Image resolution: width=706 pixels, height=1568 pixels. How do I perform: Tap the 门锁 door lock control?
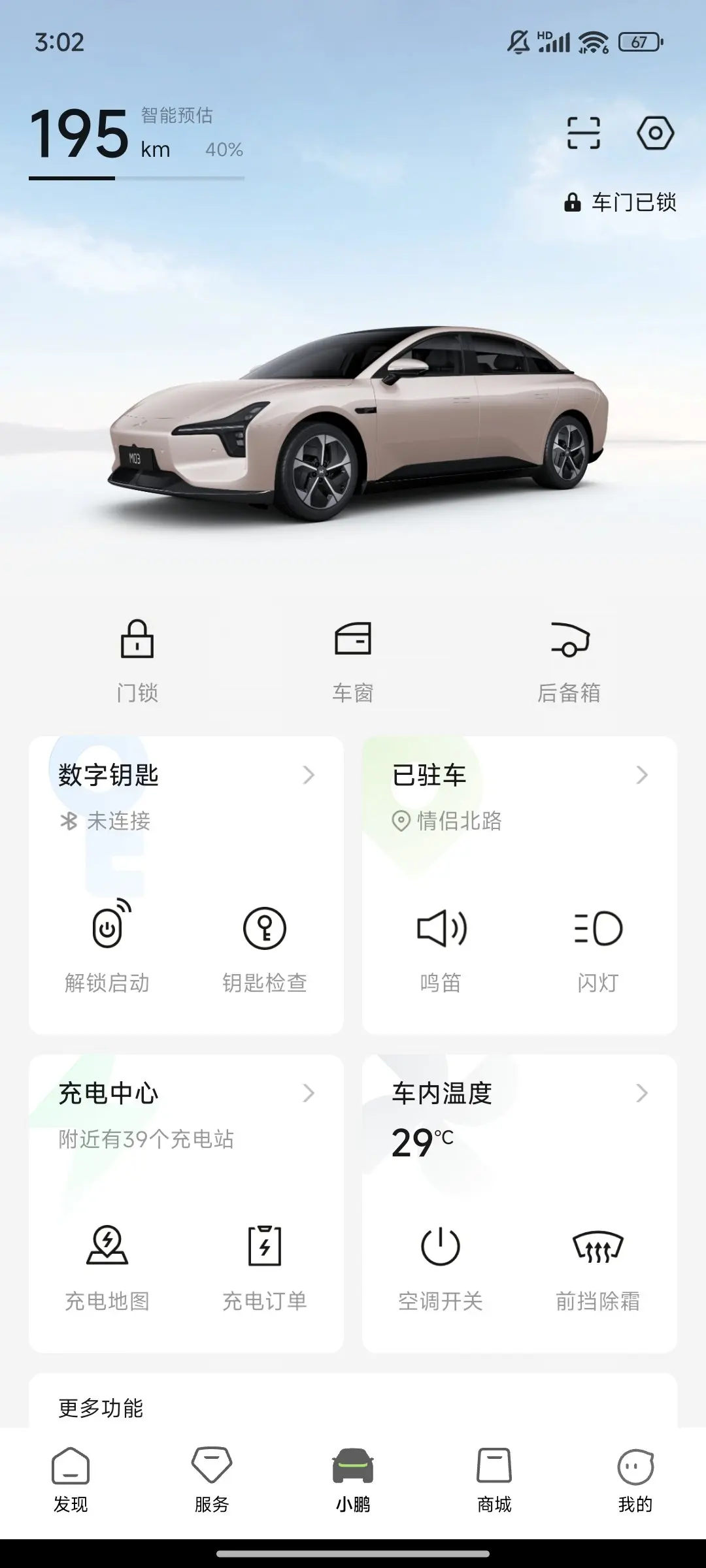(137, 660)
